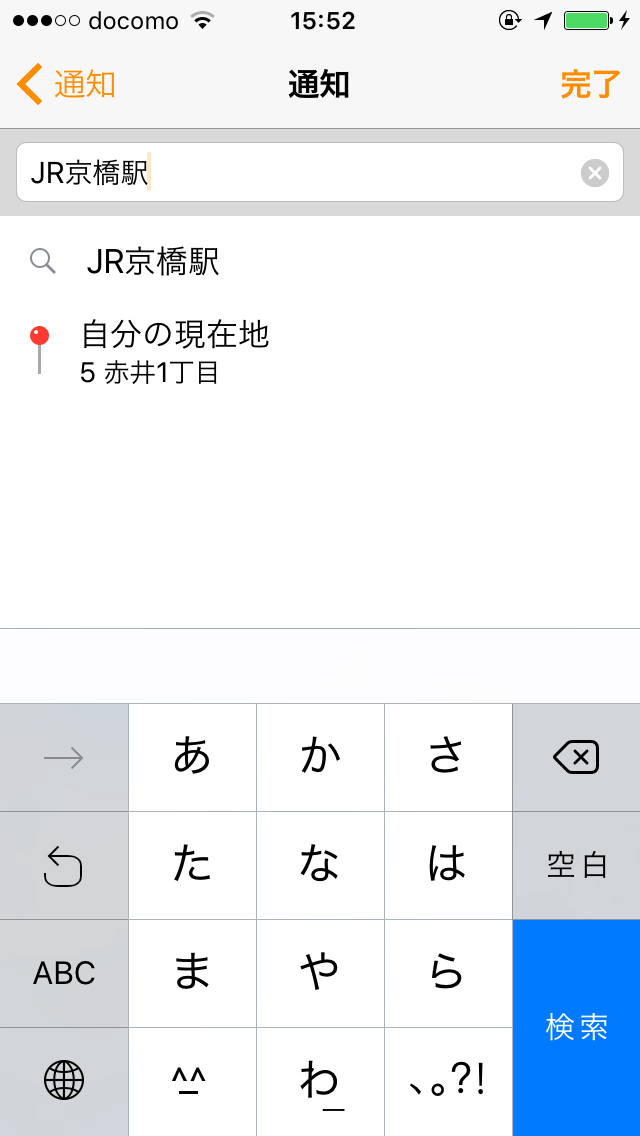Tap 完了 to finish
Image resolution: width=640 pixels, height=1136 pixels.
tap(590, 85)
